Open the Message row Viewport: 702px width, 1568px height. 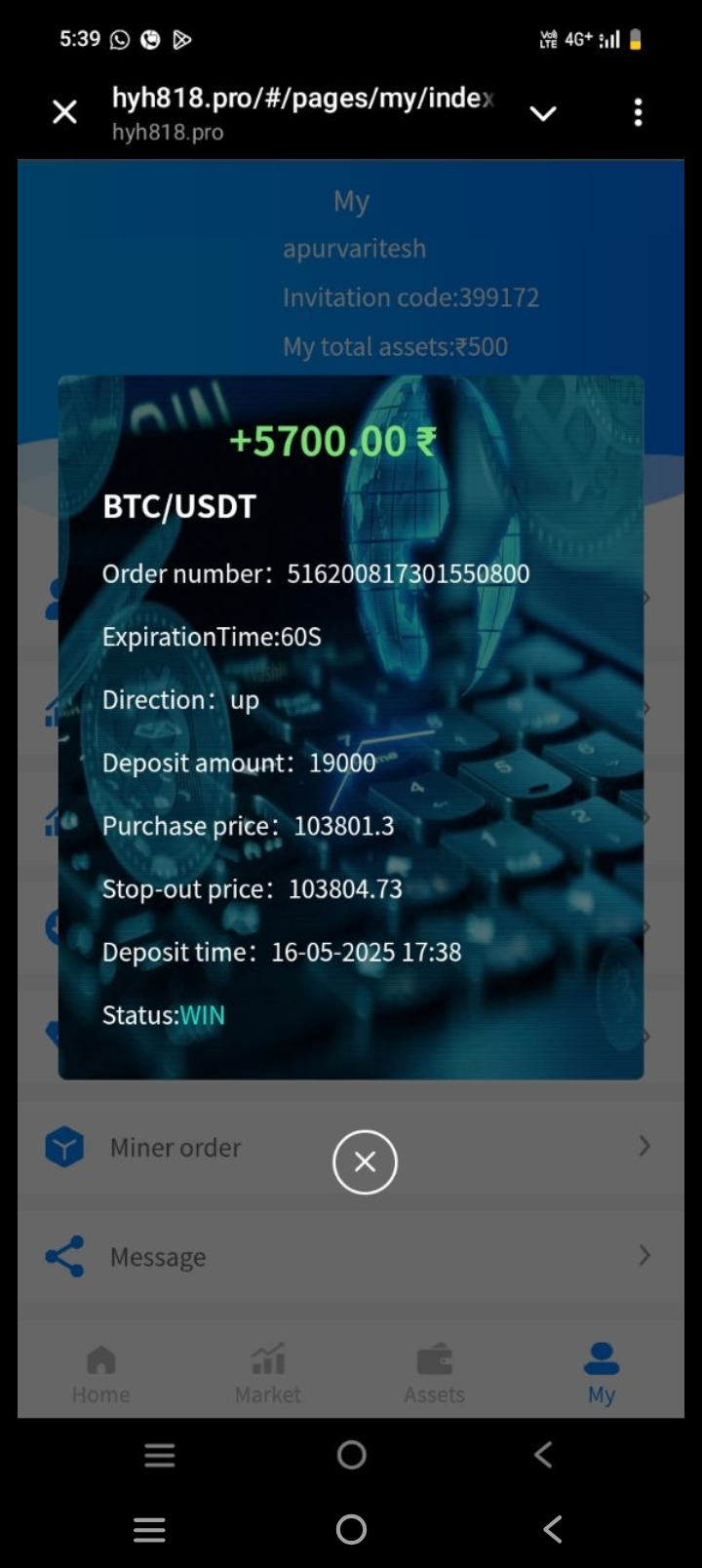[x=158, y=1256]
